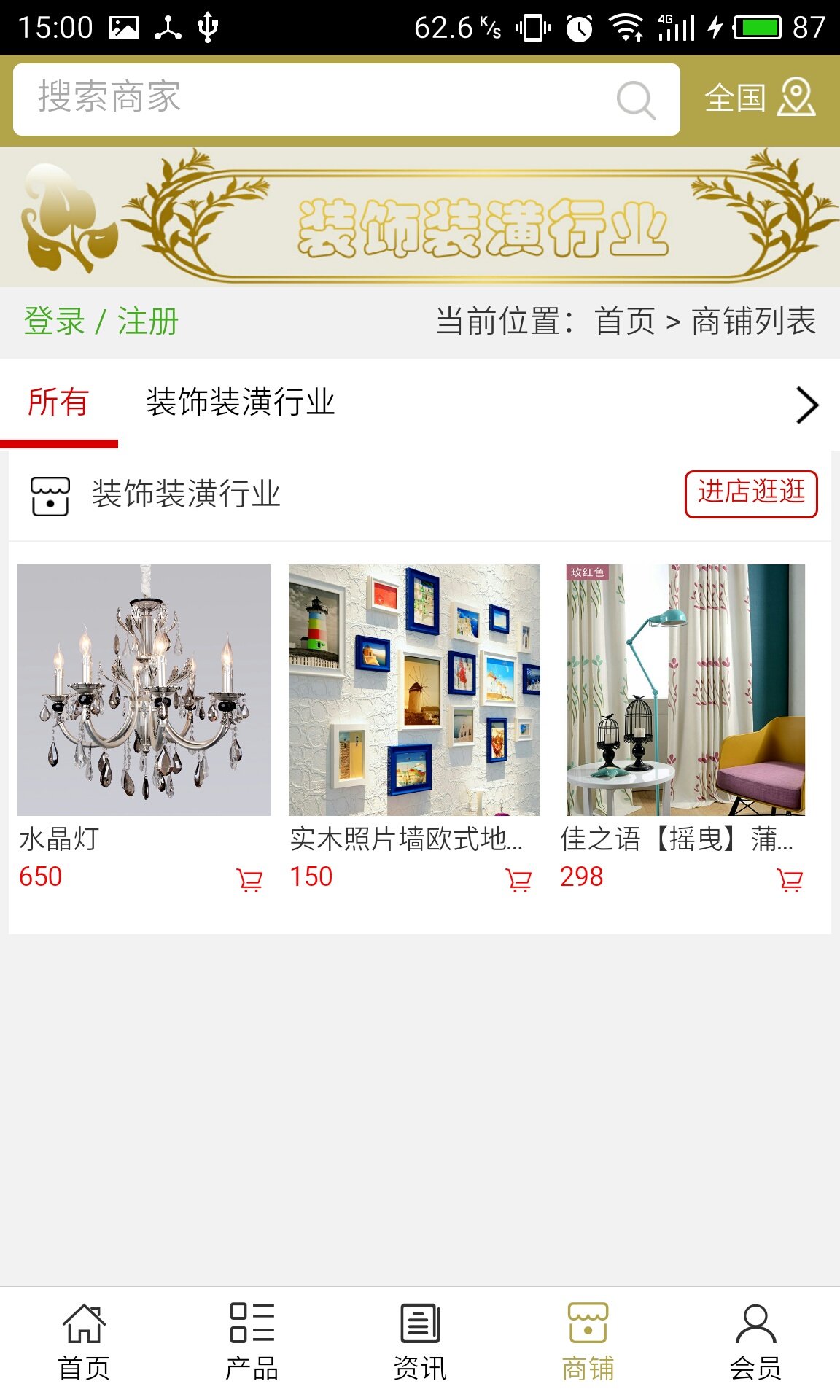Viewport: 840px width, 1400px height.
Task: Go to the 首页 tab
Action: tap(84, 1342)
